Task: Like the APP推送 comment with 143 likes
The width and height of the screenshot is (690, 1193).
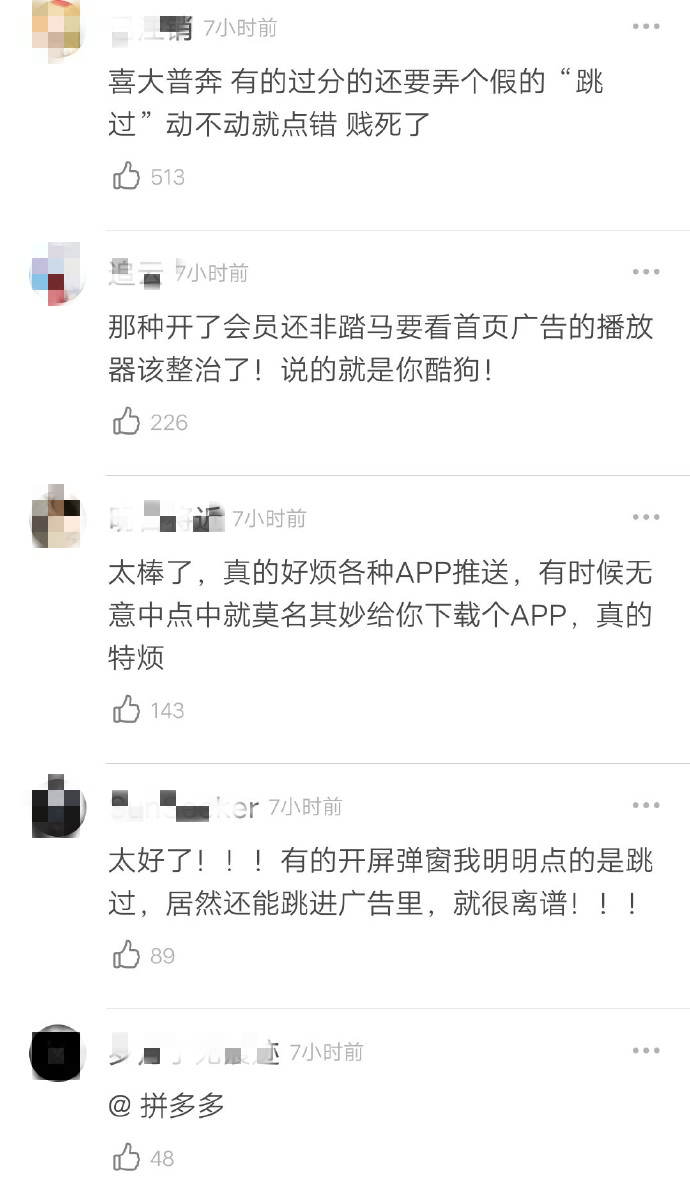Action: click(127, 710)
